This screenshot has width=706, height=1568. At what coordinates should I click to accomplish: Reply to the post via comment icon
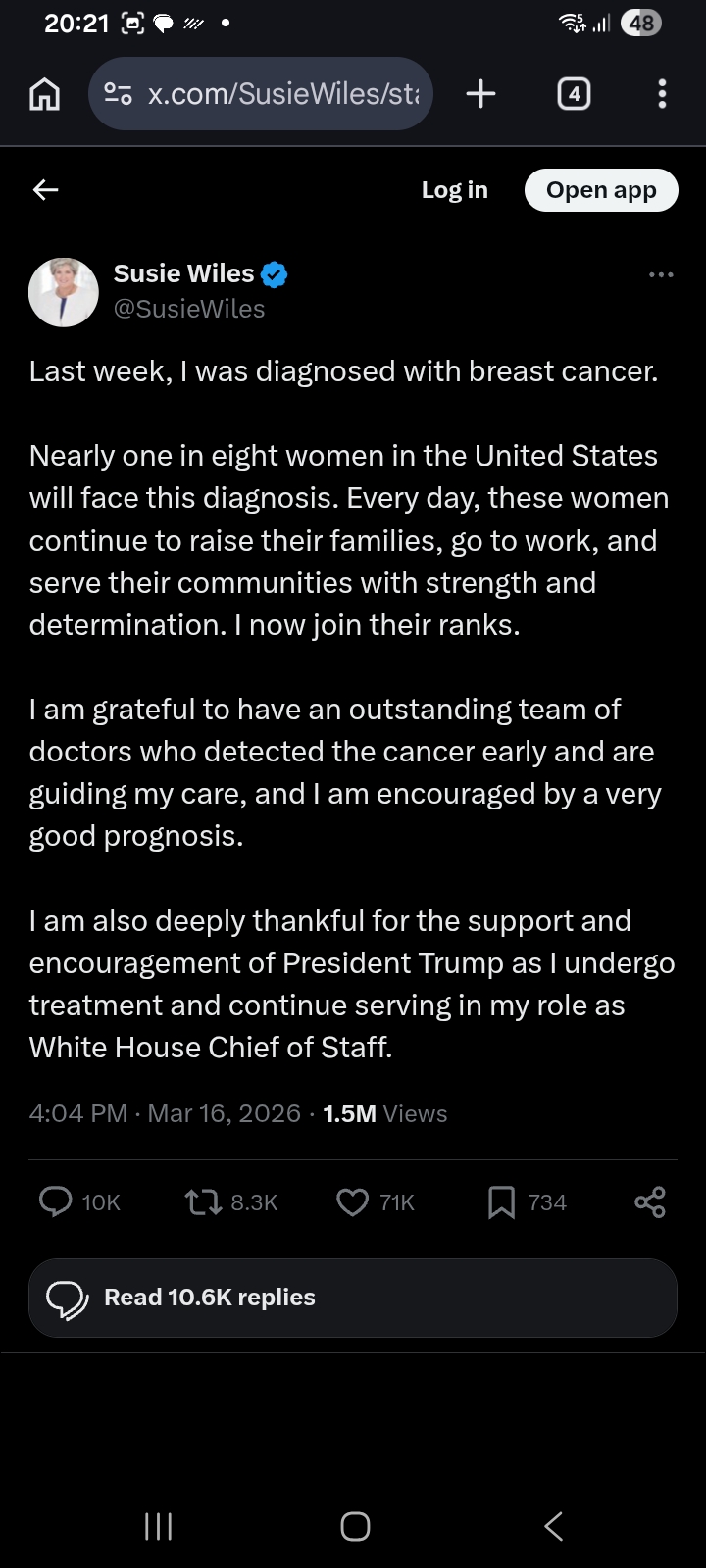click(56, 1201)
